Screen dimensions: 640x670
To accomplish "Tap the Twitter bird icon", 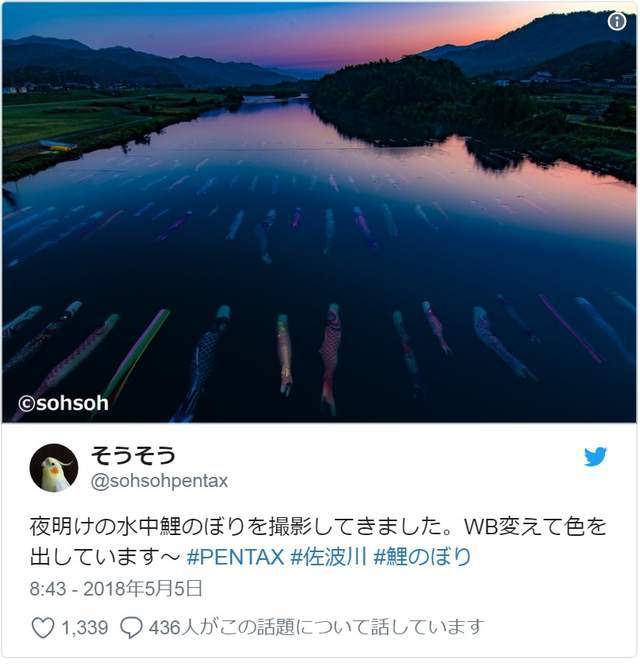I will pos(595,457).
